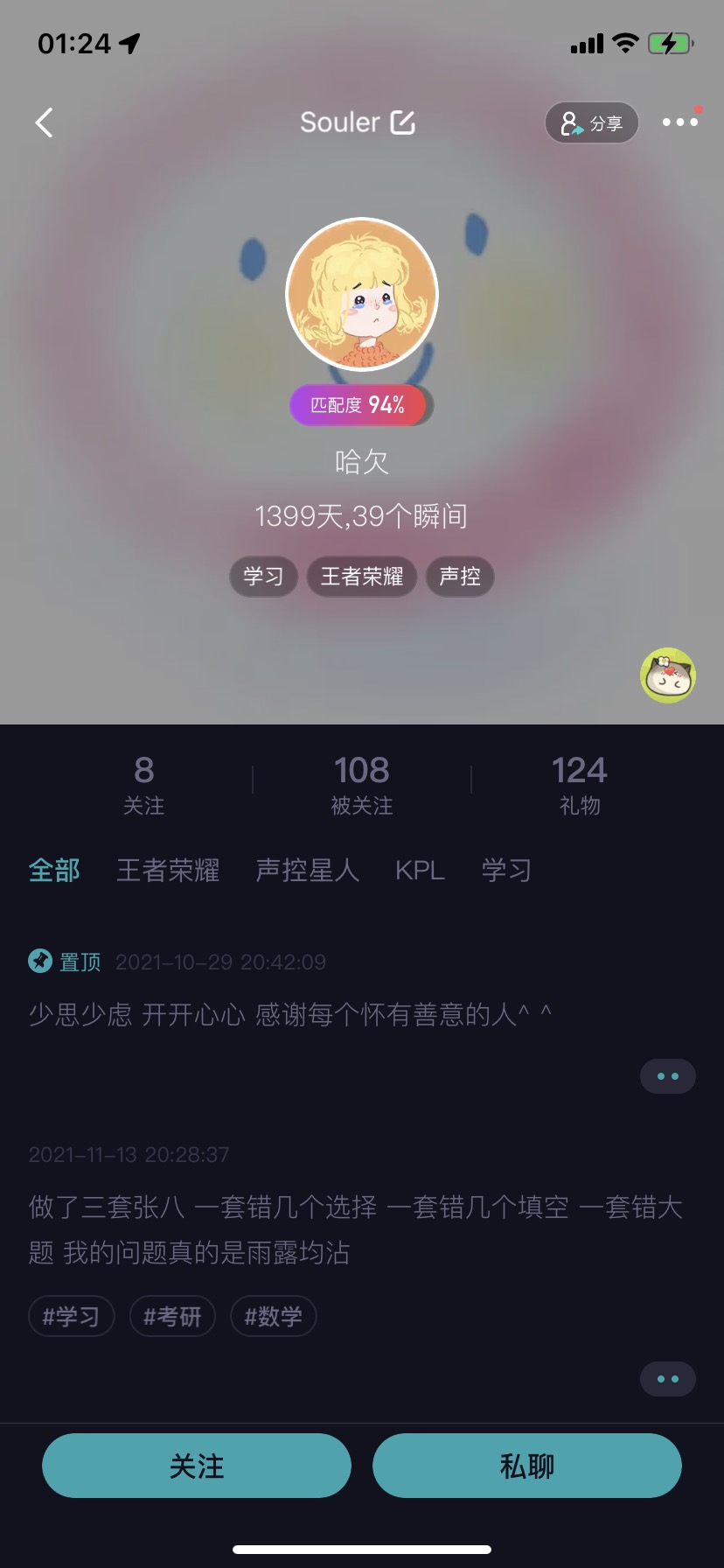Tap the floating cat pet icon
Screen dimensions: 724x1568
668,675
